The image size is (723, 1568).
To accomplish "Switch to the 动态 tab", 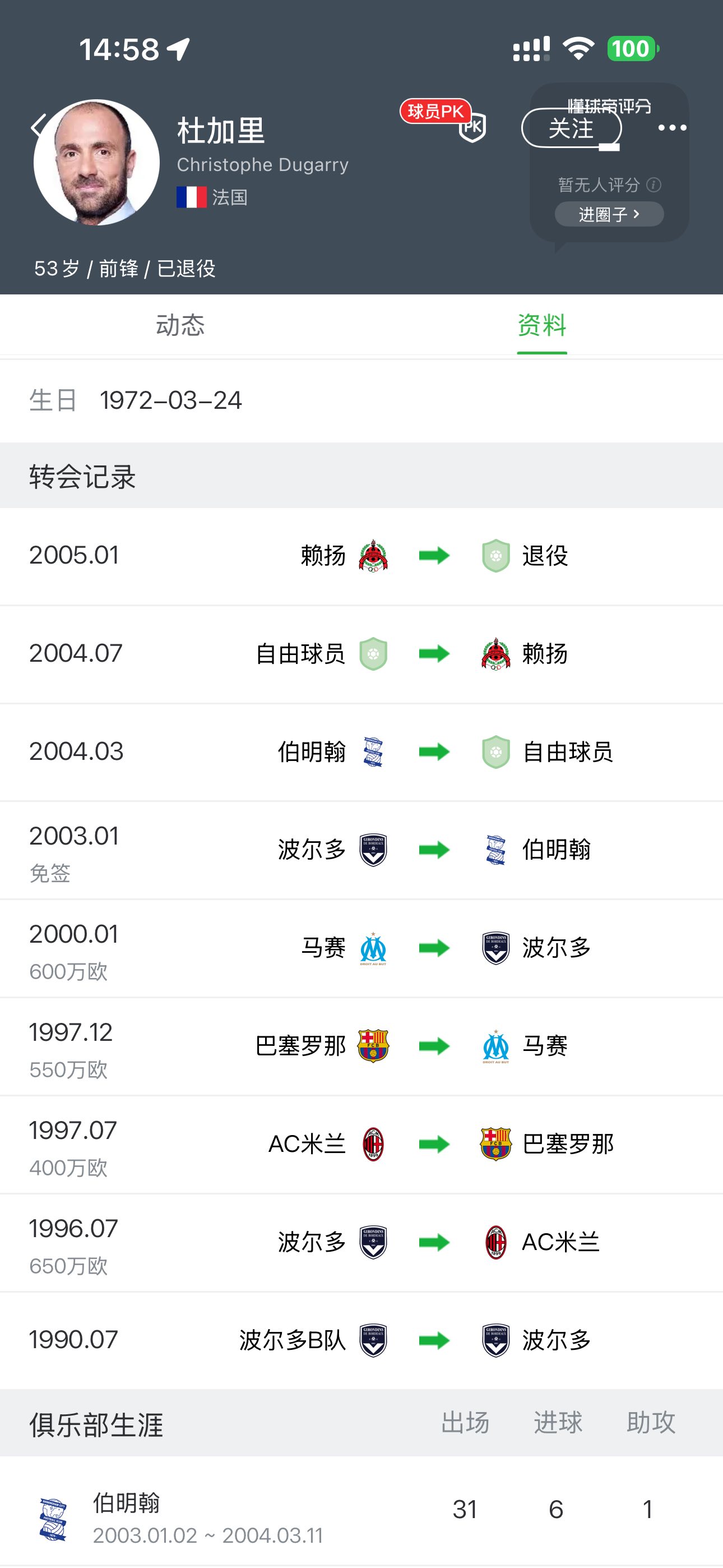I will [180, 325].
